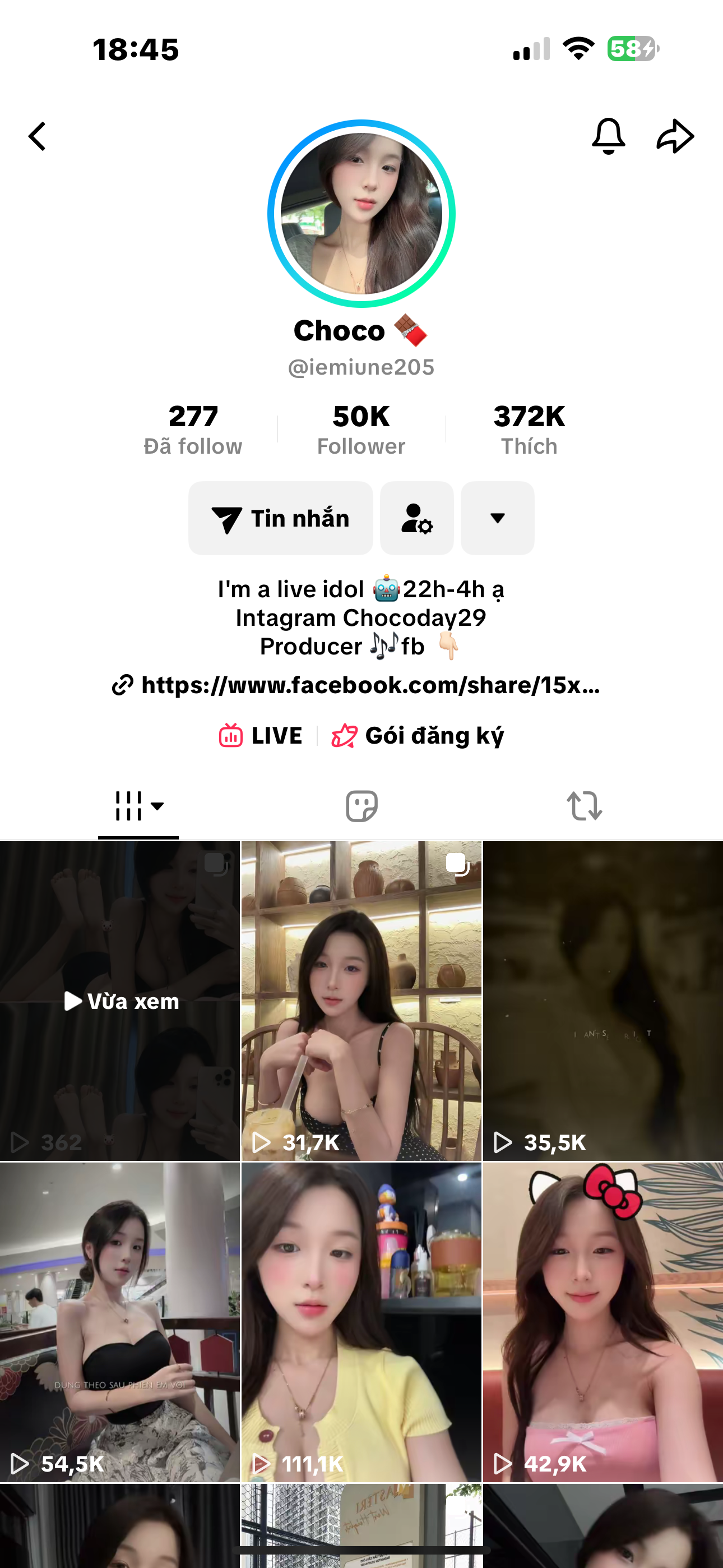723x1568 pixels.
Task: Open the follow settings person icon
Action: pos(417,518)
